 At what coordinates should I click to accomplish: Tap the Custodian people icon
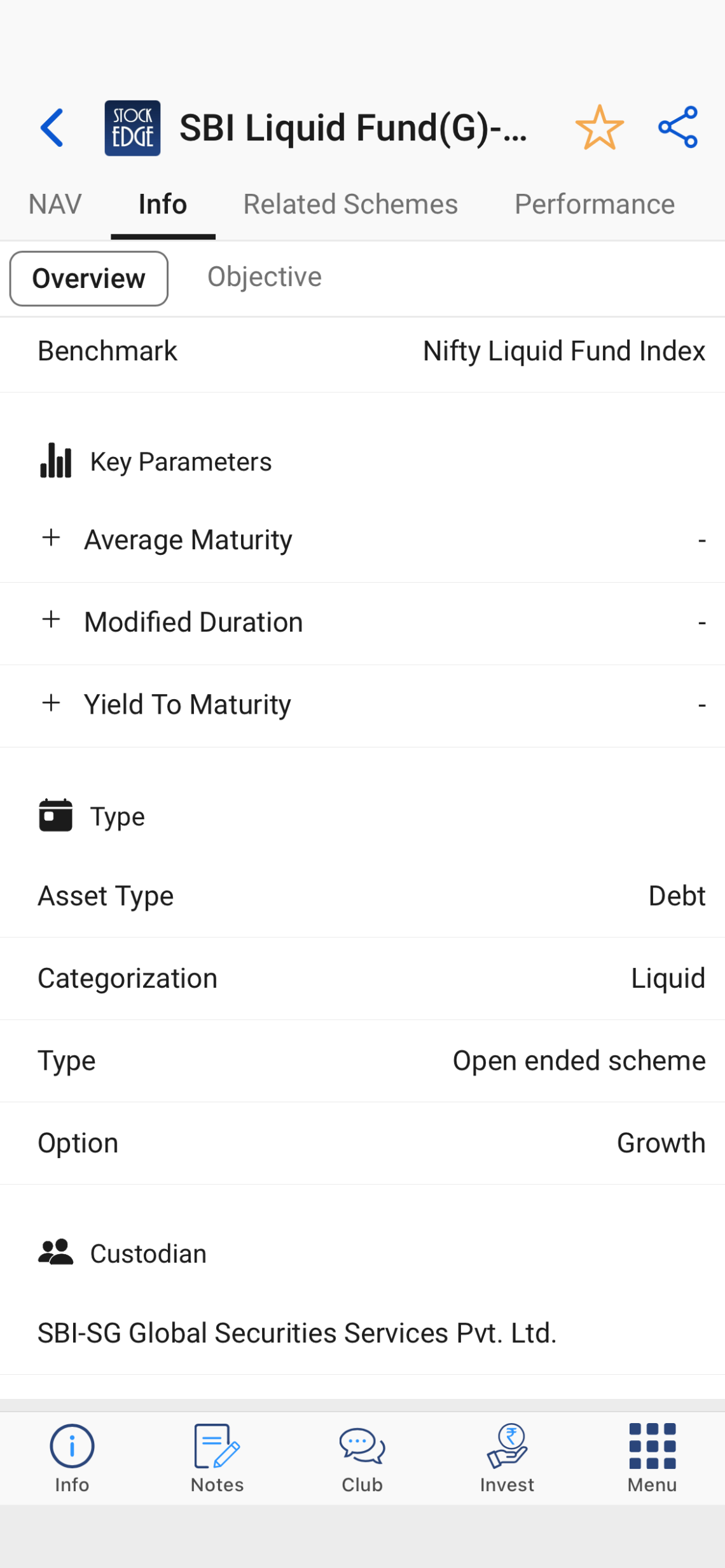click(x=55, y=1253)
